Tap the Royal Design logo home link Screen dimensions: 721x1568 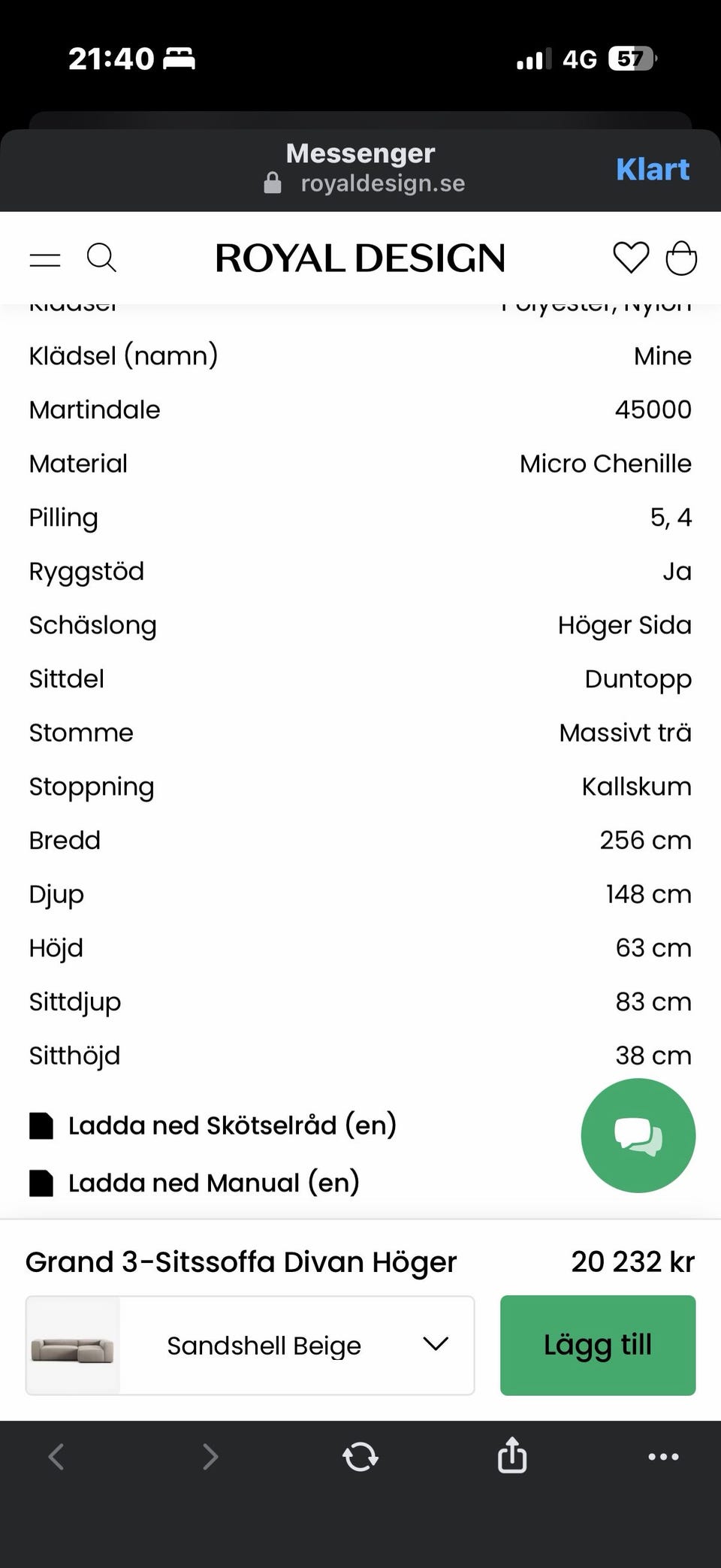[x=360, y=258]
